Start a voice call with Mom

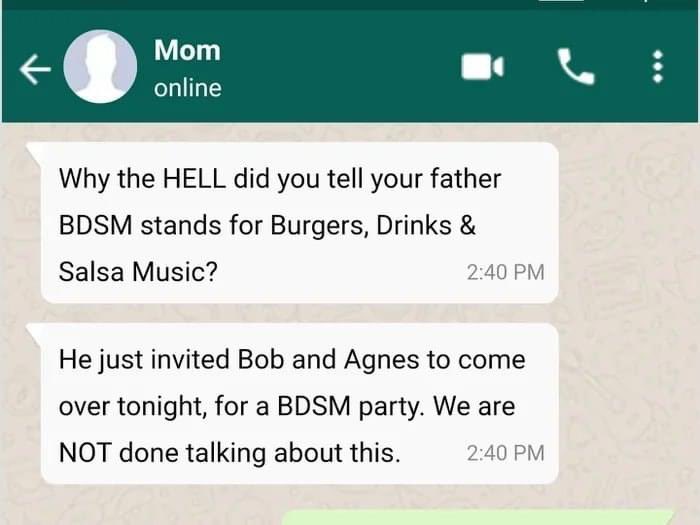point(575,67)
